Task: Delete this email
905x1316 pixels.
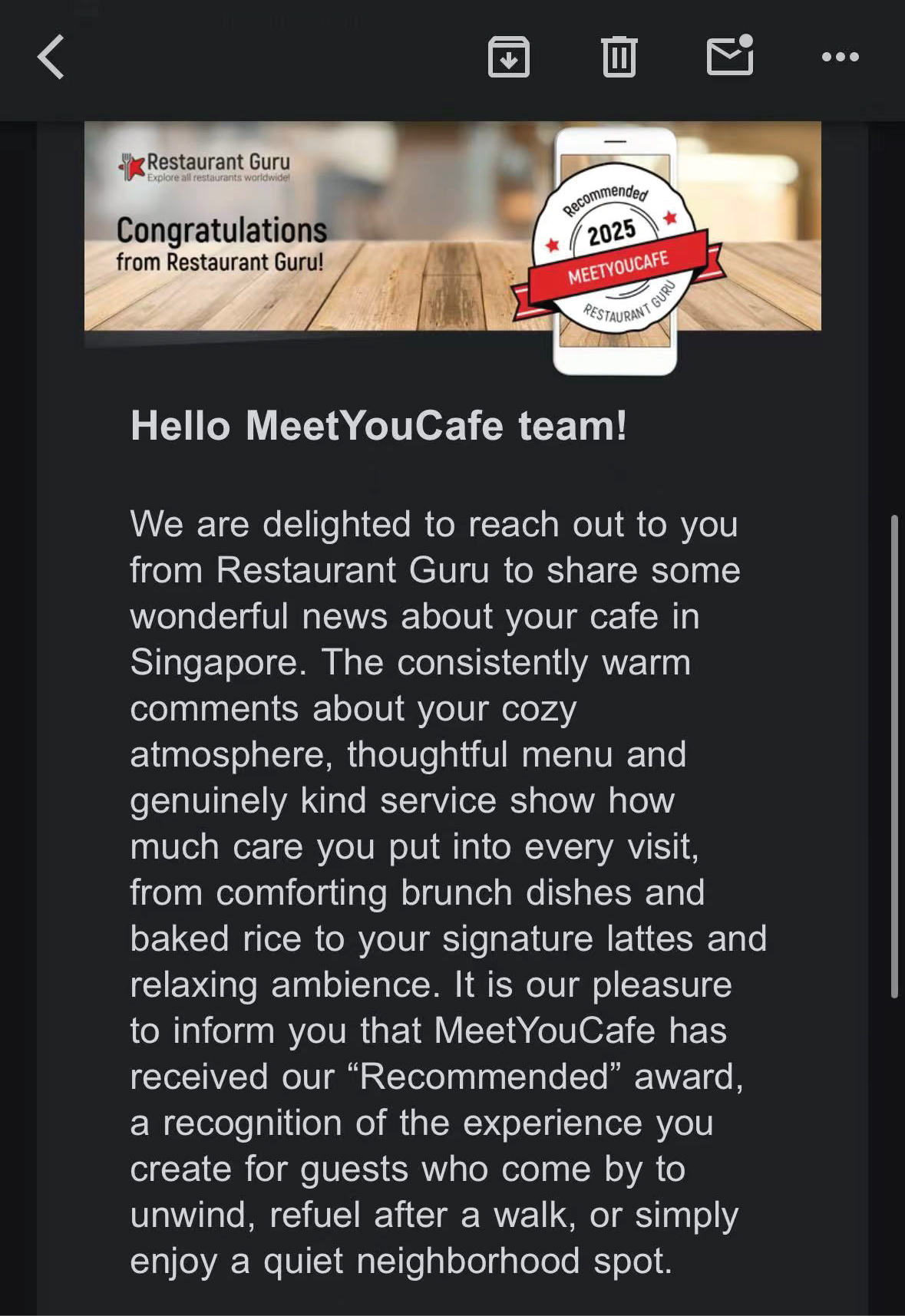Action: click(x=619, y=57)
